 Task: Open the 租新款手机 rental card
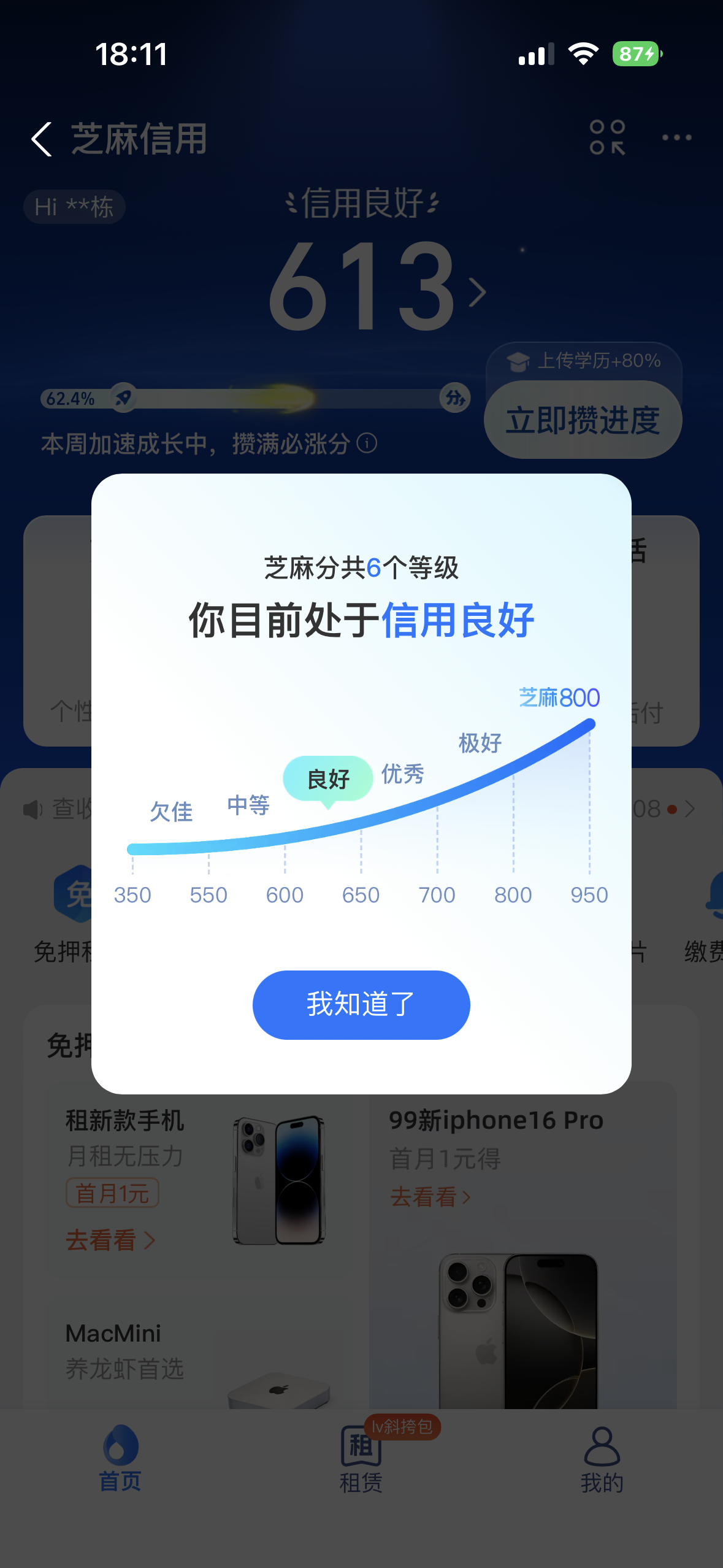(196, 1178)
